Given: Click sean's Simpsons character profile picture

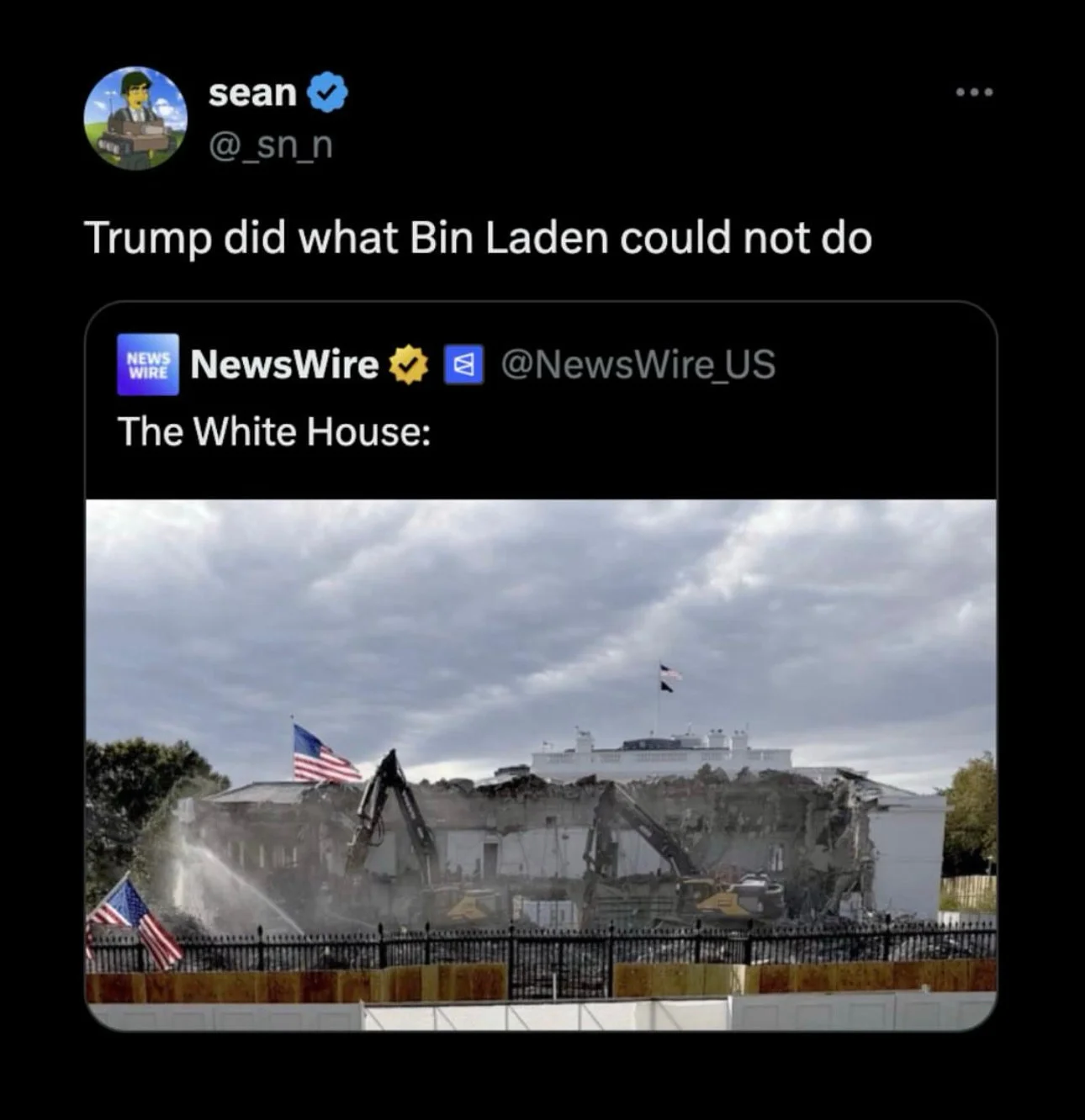Looking at the screenshot, I should pyautogui.click(x=139, y=116).
